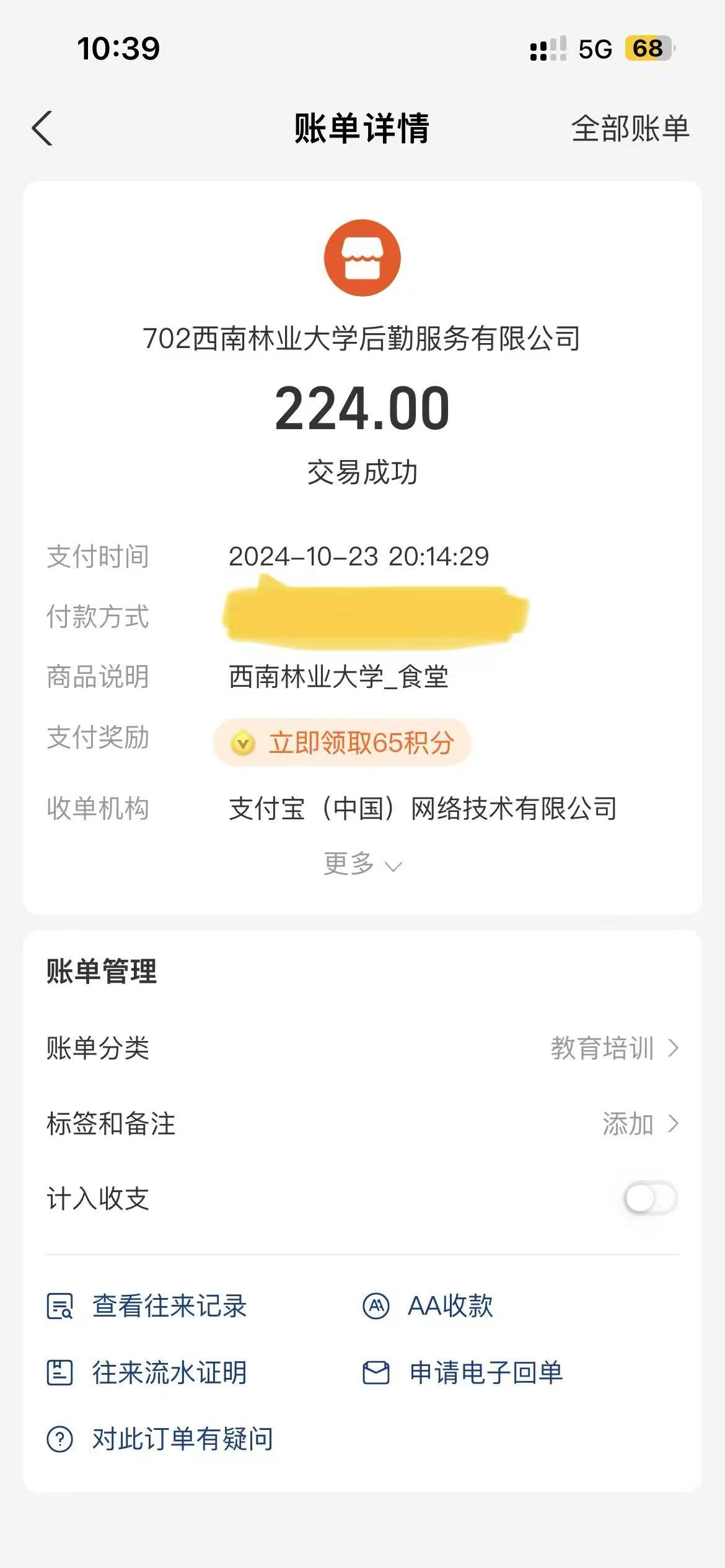Claim the 立即领取65积分 reward
Viewport: 725px width, 1568px height.
342,743
